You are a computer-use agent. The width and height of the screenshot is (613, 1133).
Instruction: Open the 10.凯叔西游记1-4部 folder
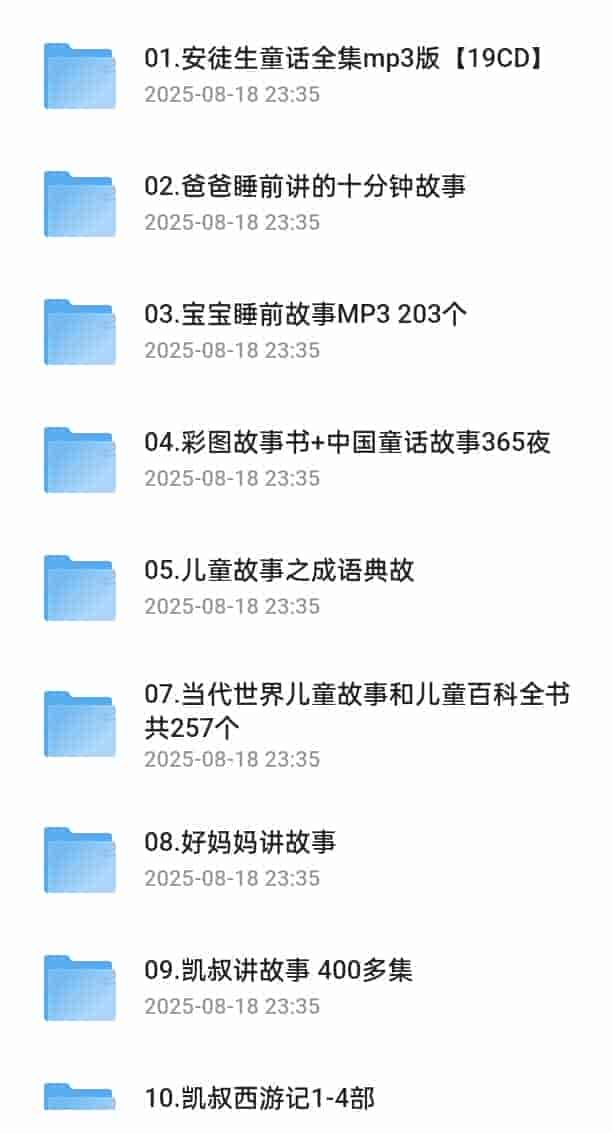[x=260, y=1098]
